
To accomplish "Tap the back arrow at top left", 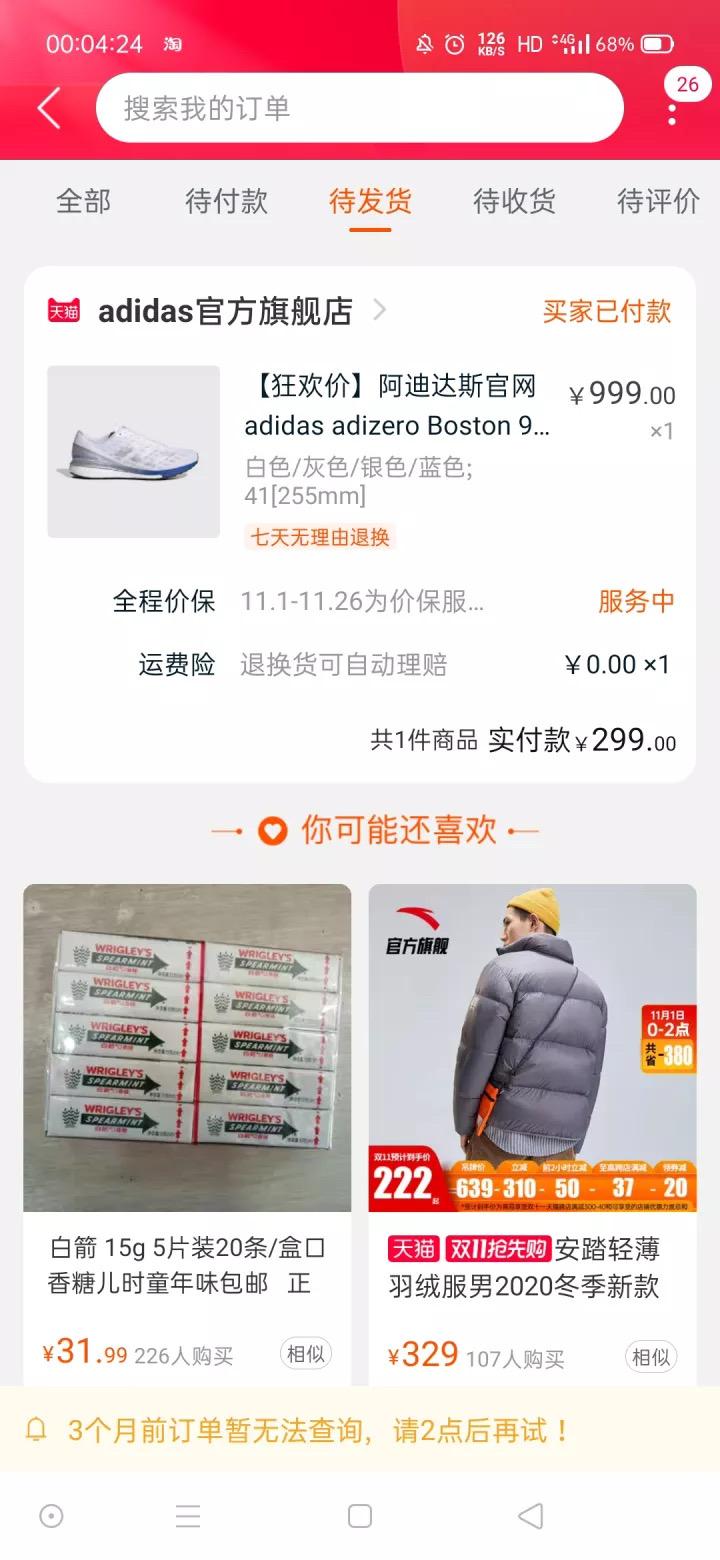I will (47, 107).
